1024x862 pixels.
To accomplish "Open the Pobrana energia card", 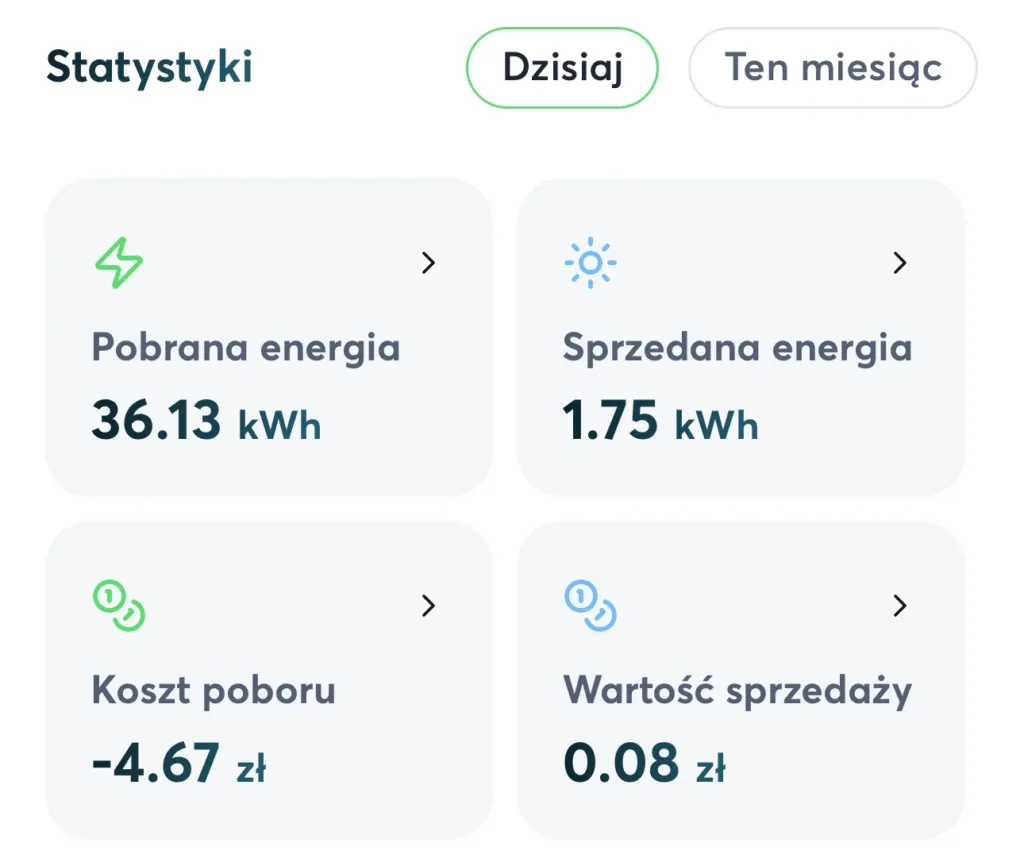I will click(268, 338).
